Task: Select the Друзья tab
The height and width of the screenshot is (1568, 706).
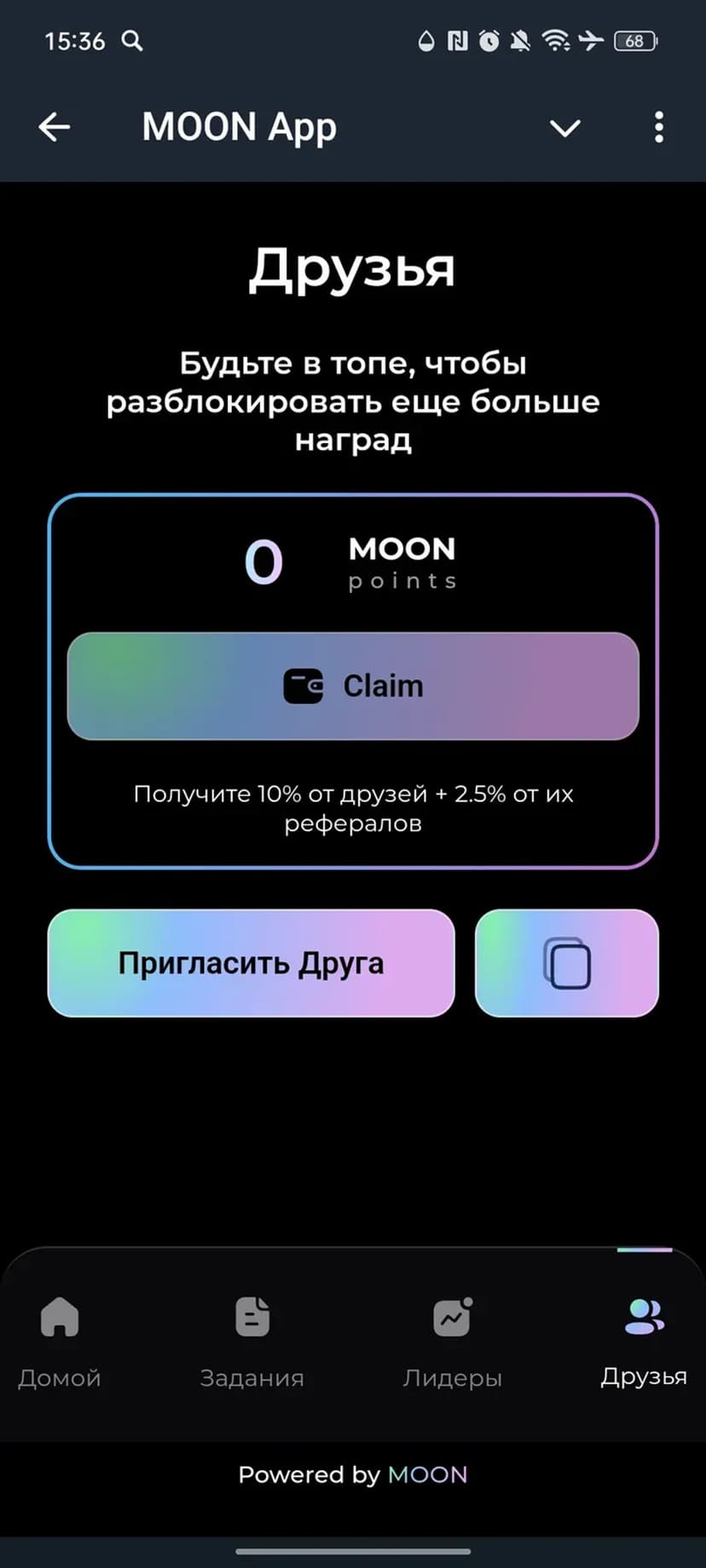Action: [x=644, y=1340]
